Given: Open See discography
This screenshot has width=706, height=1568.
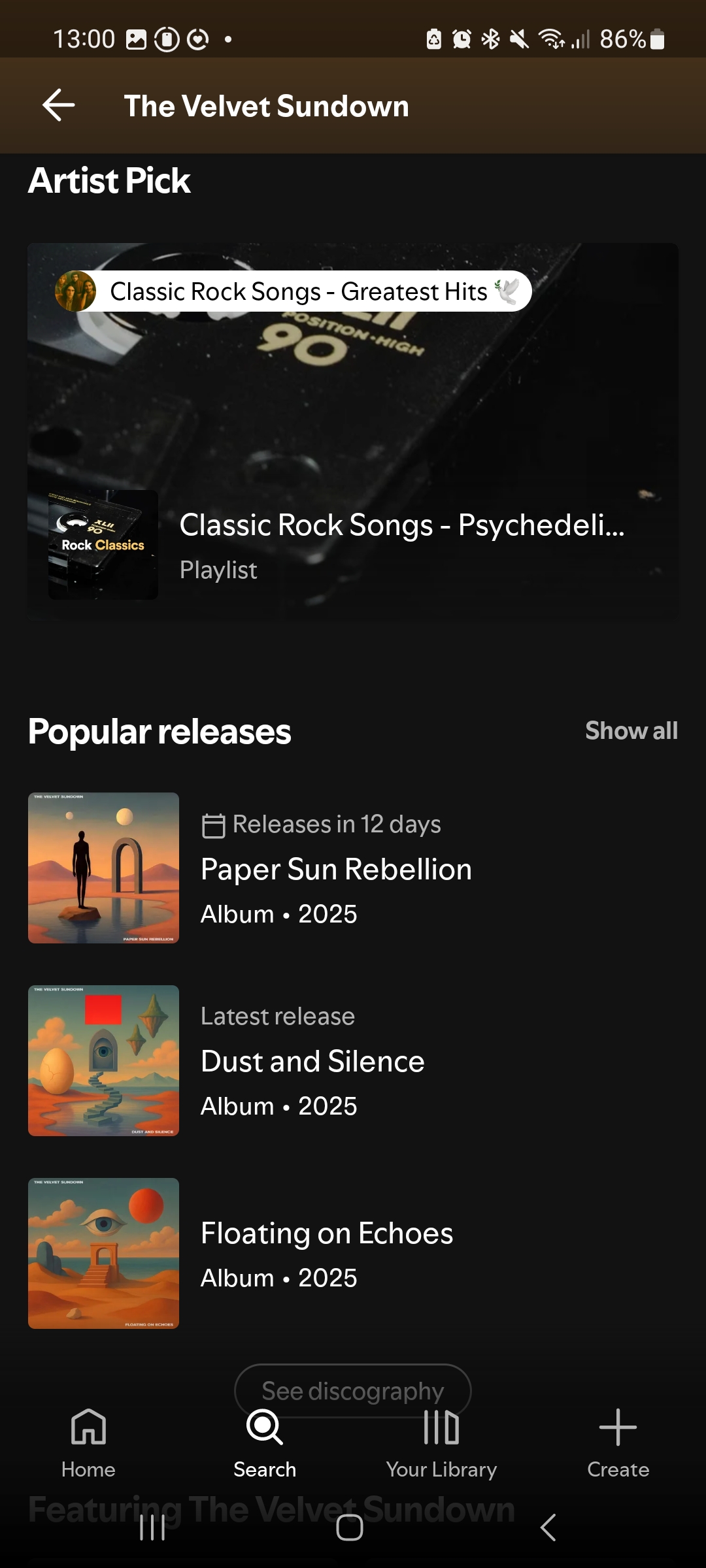Looking at the screenshot, I should tap(352, 1390).
